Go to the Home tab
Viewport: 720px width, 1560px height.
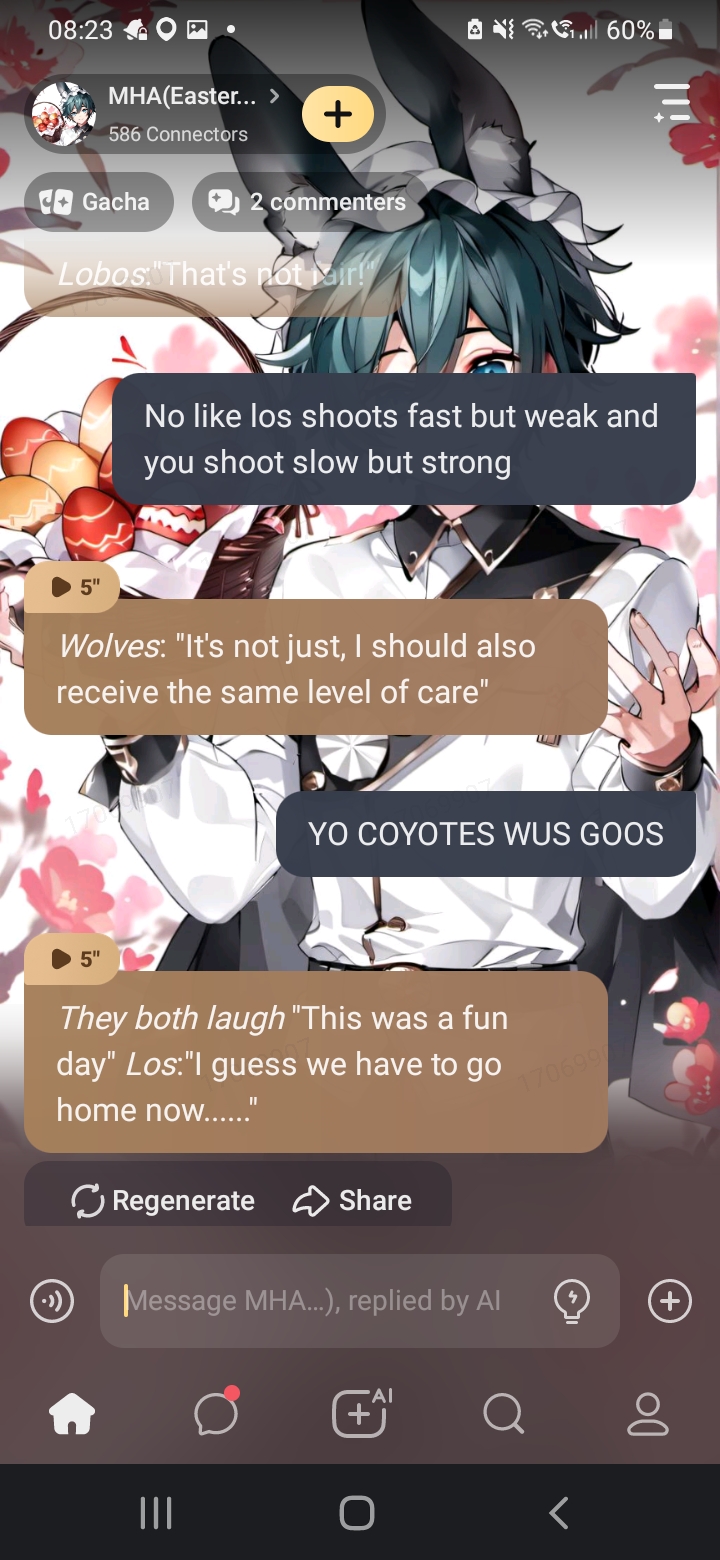[72, 1414]
